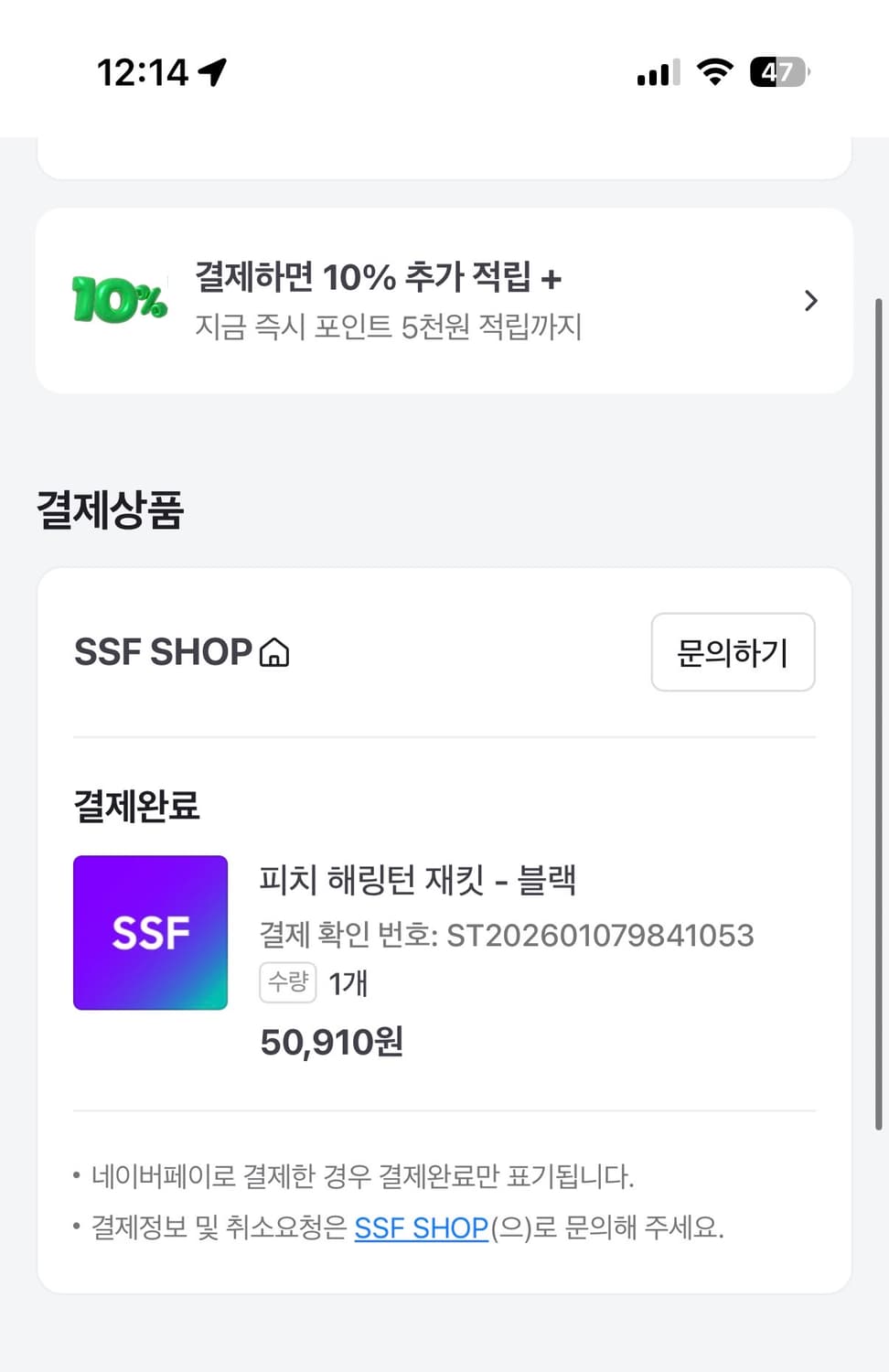Screen dimensions: 889x1372
Task: Tap the Wi-Fi icon in the status bar
Action: pyautogui.click(x=715, y=72)
